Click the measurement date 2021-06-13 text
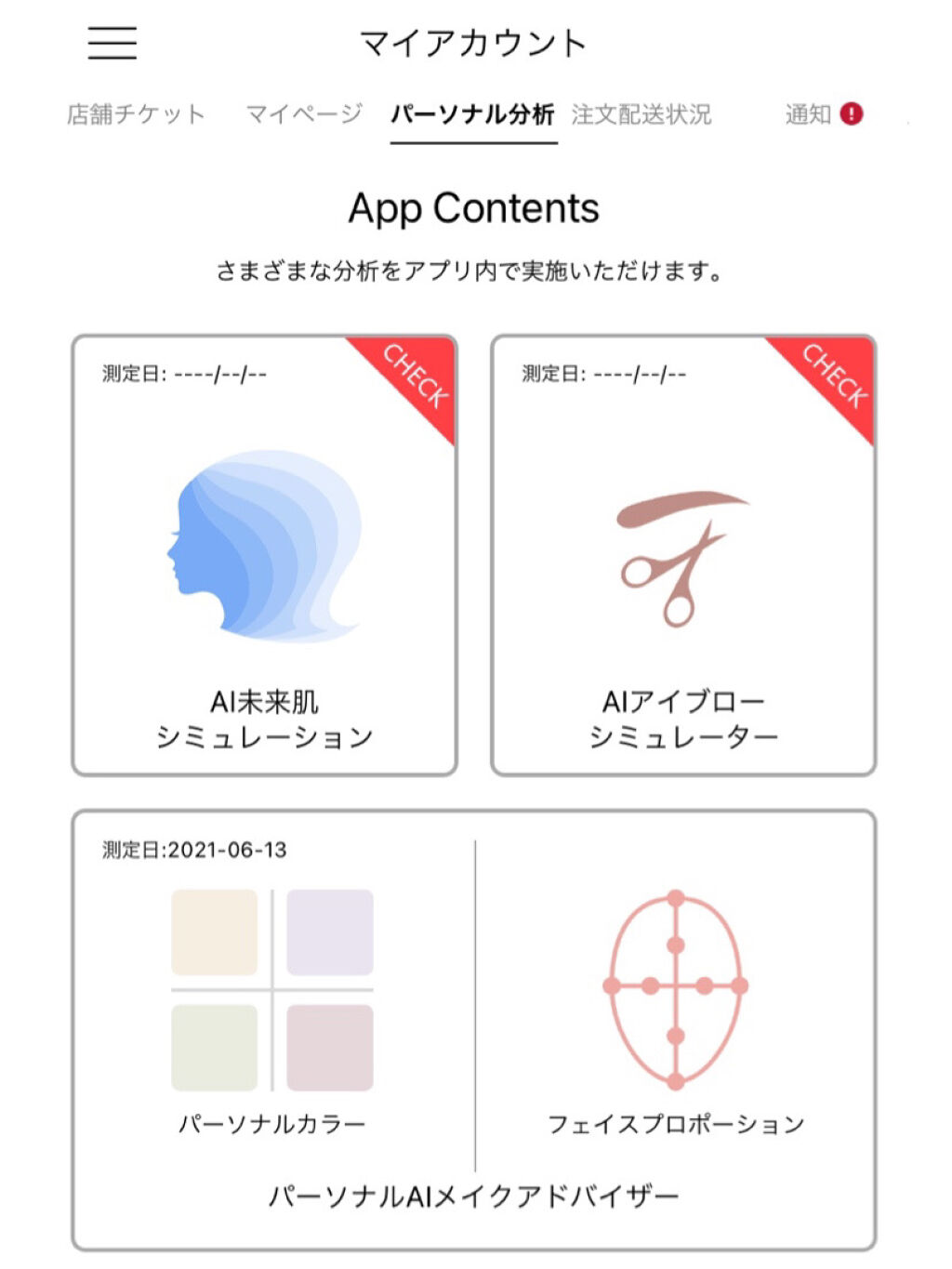Screen dimensions: 952x1269 coord(192,847)
